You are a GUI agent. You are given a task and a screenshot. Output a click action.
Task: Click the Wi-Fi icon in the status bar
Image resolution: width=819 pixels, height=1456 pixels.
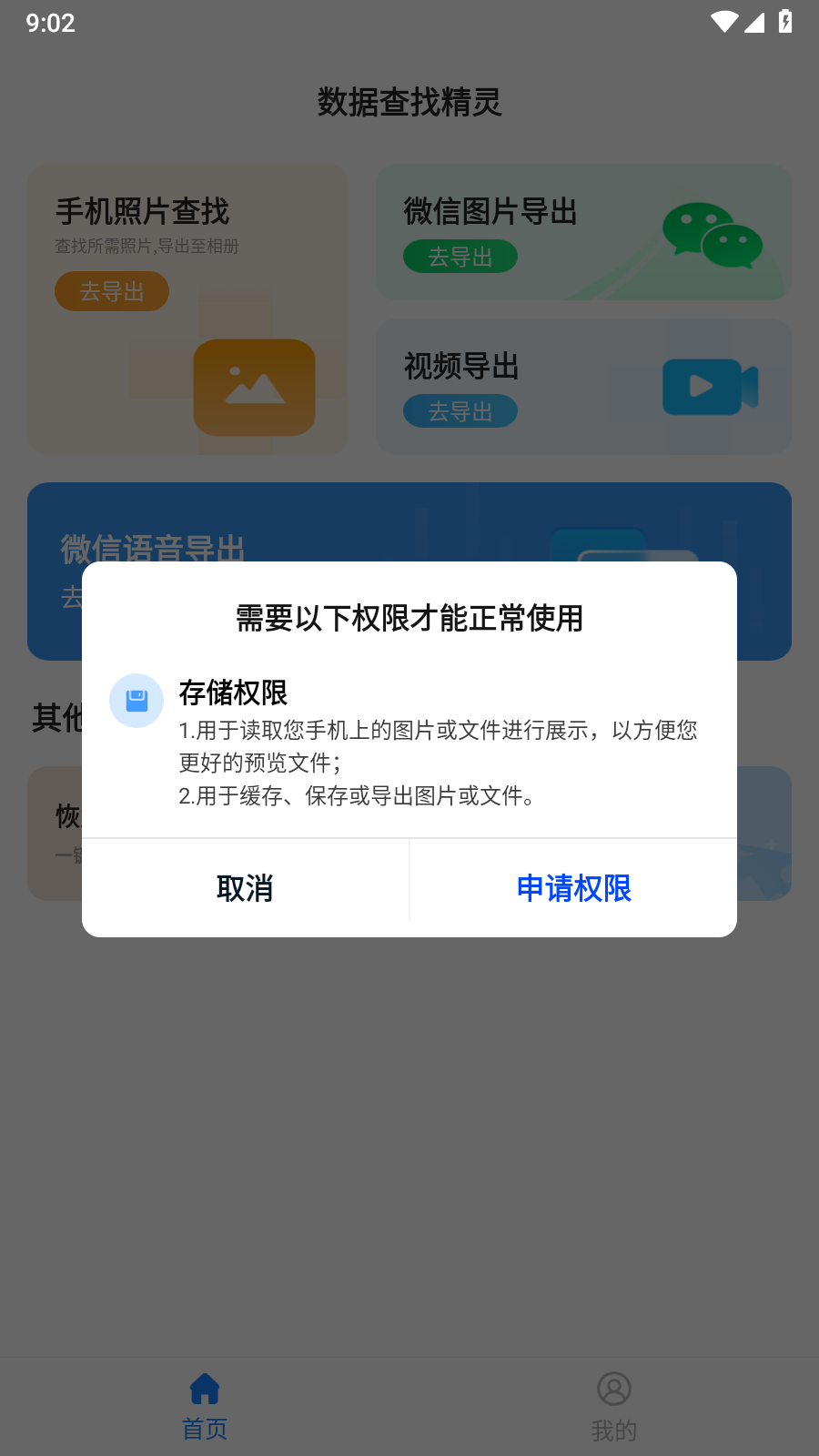[x=723, y=23]
